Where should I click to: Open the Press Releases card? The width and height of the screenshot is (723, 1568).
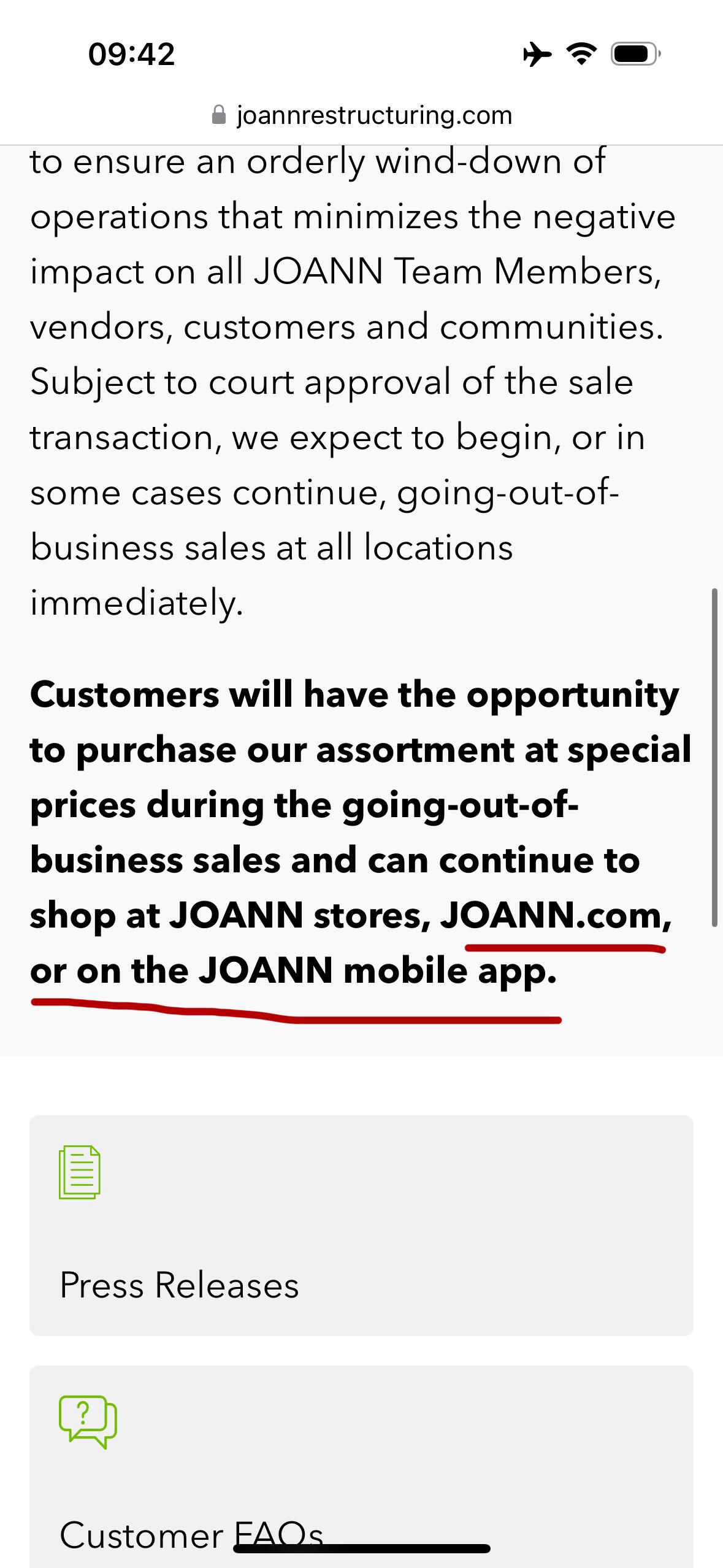(361, 1225)
